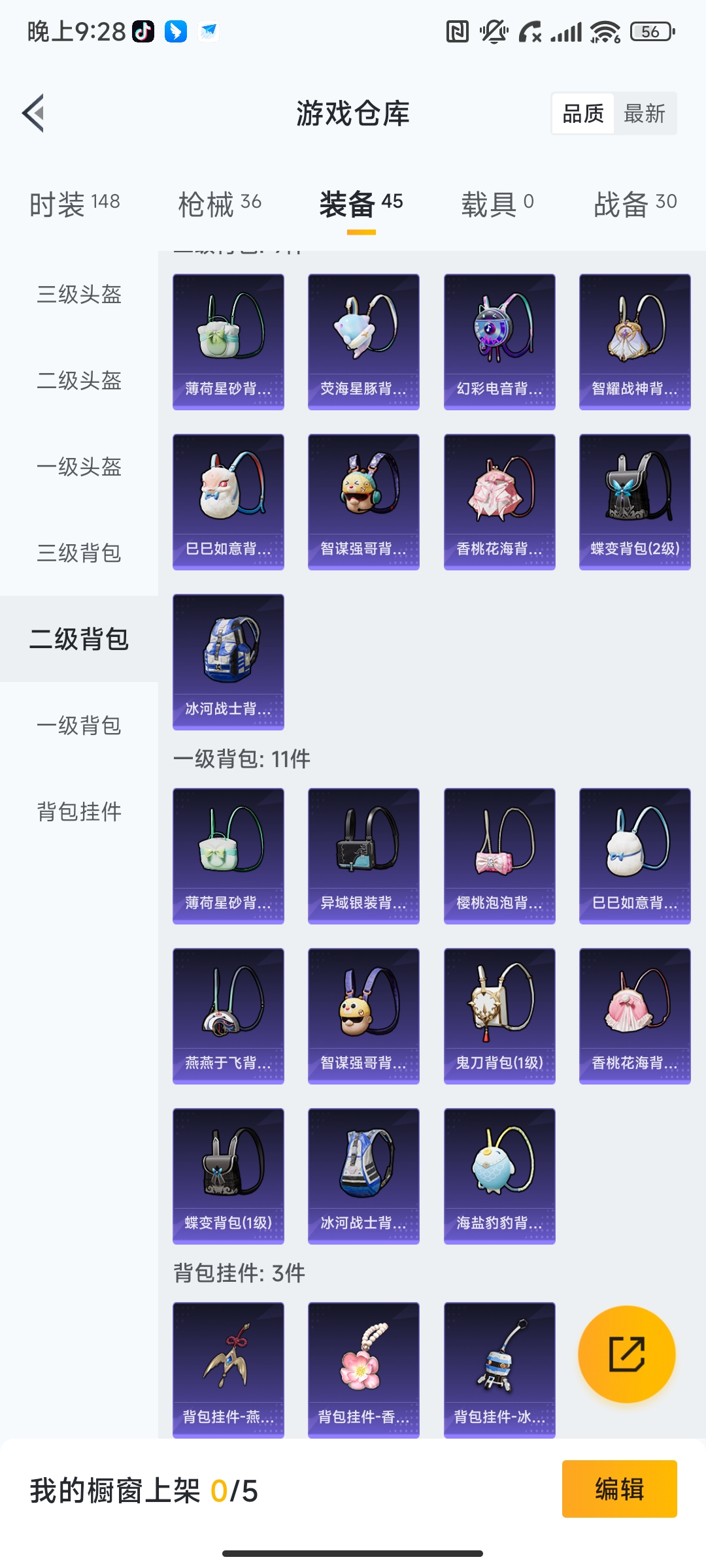Image resolution: width=706 pixels, height=1568 pixels.
Task: Tap the orange share floating button
Action: pos(626,1354)
